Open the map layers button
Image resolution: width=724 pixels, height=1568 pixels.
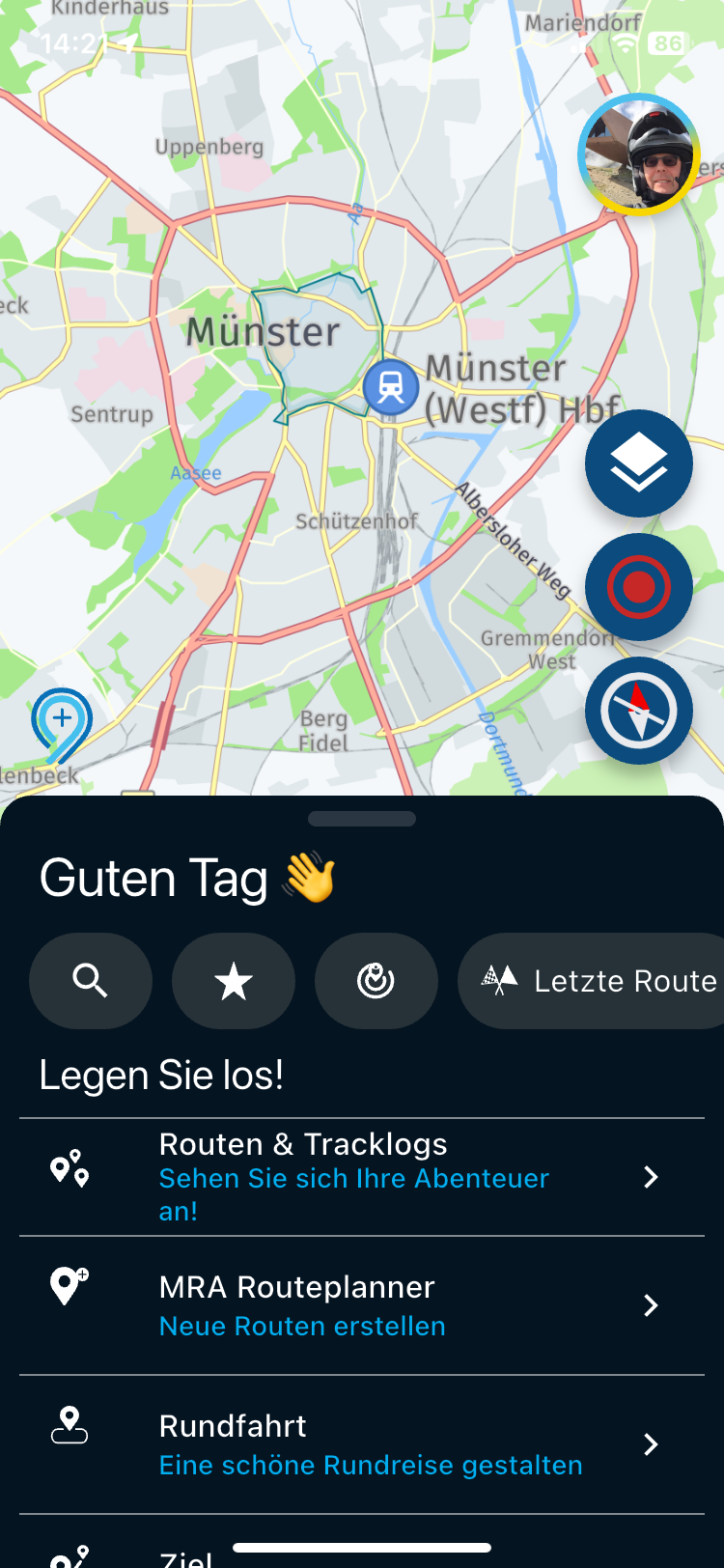tap(639, 463)
